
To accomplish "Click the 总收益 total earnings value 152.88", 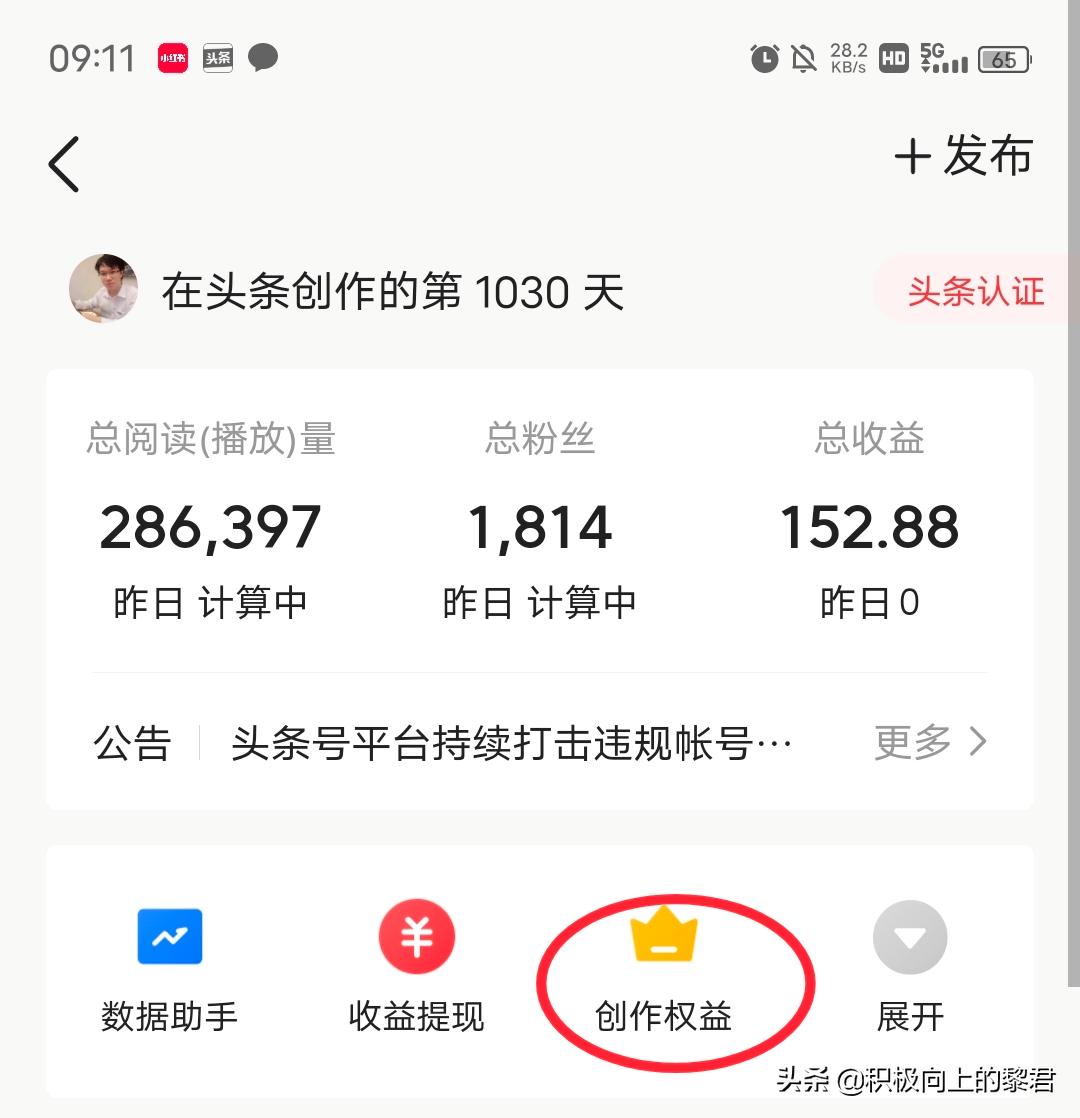I will point(872,527).
